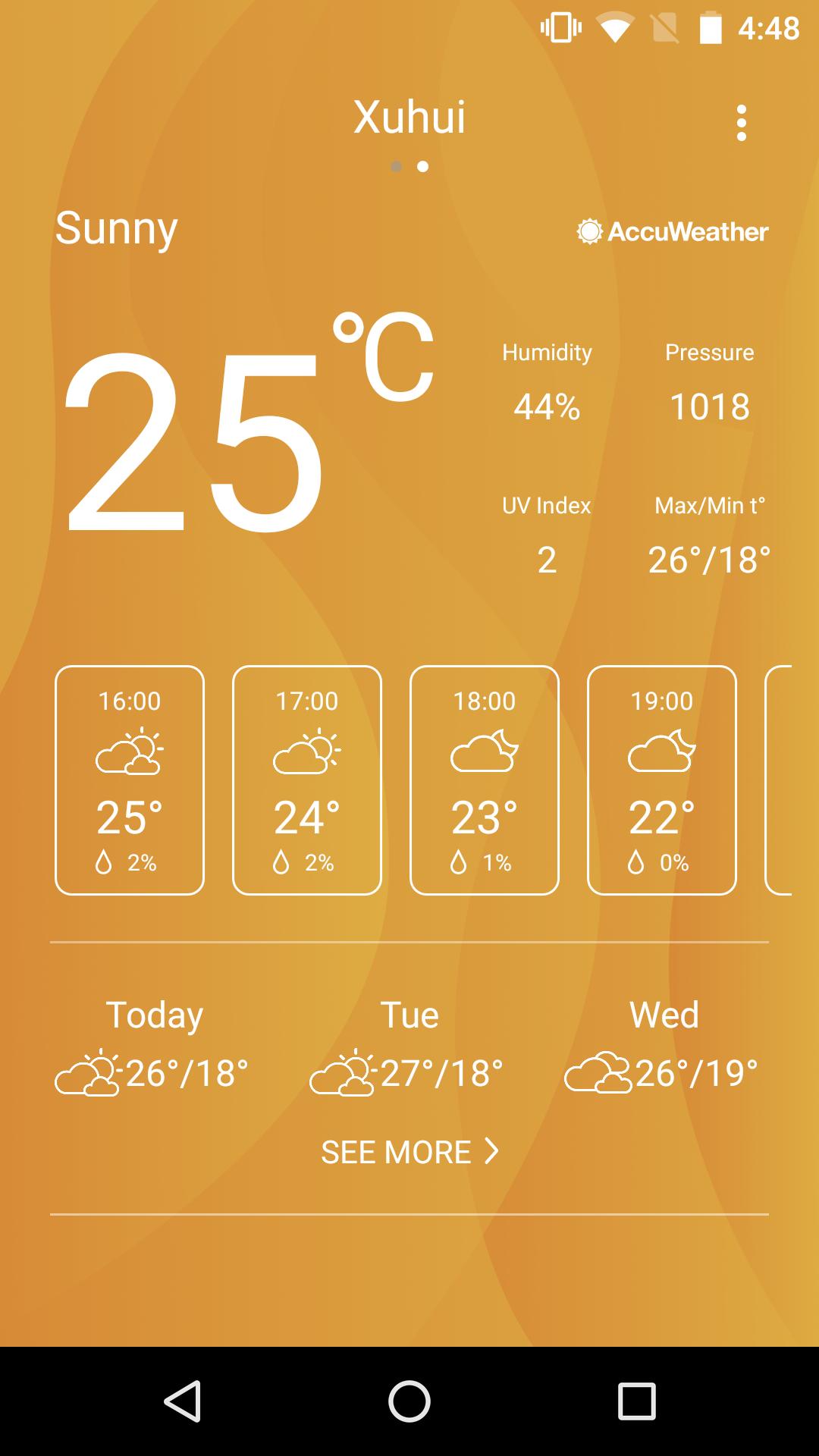
Task: Open the 19:00 hourly forecast card
Action: click(x=661, y=777)
